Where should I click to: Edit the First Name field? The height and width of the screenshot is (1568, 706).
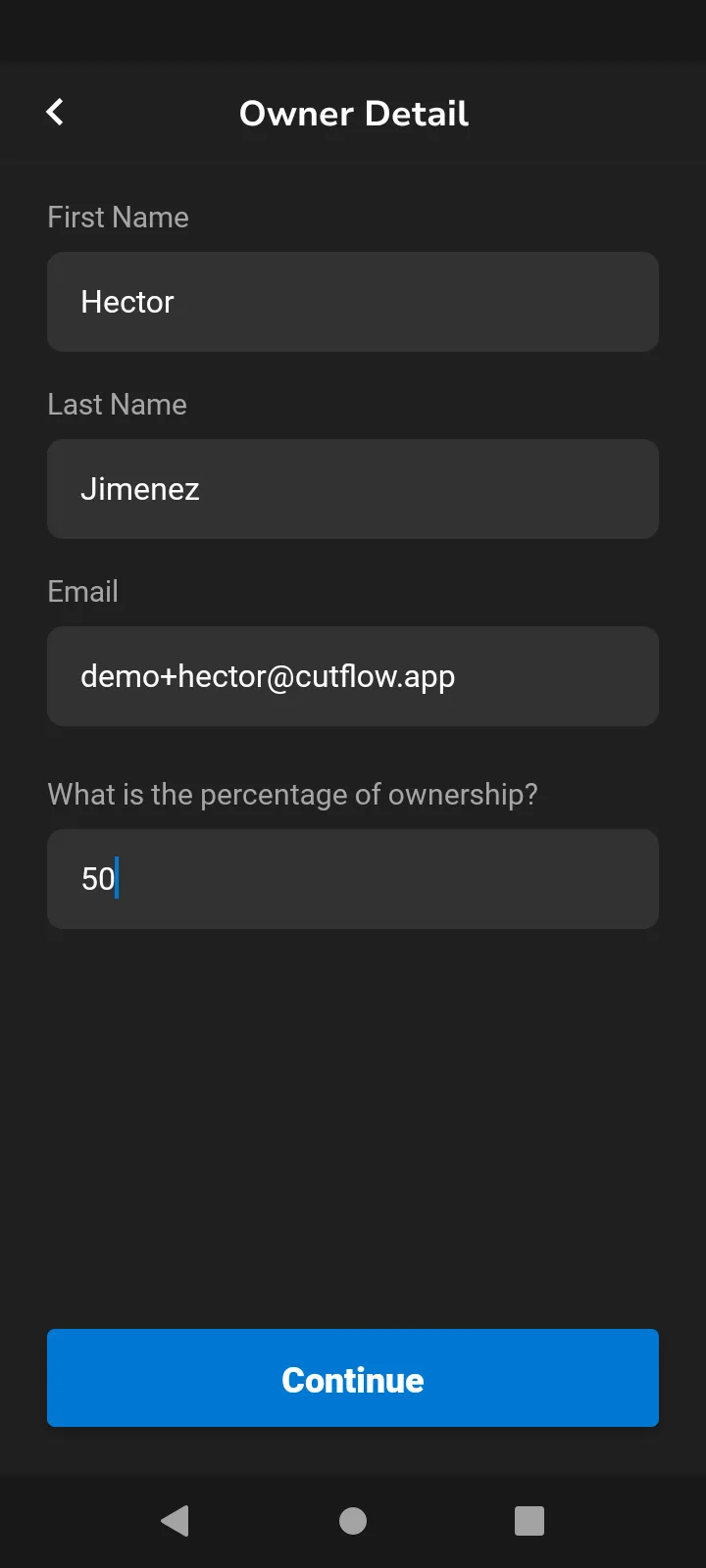[x=353, y=302]
